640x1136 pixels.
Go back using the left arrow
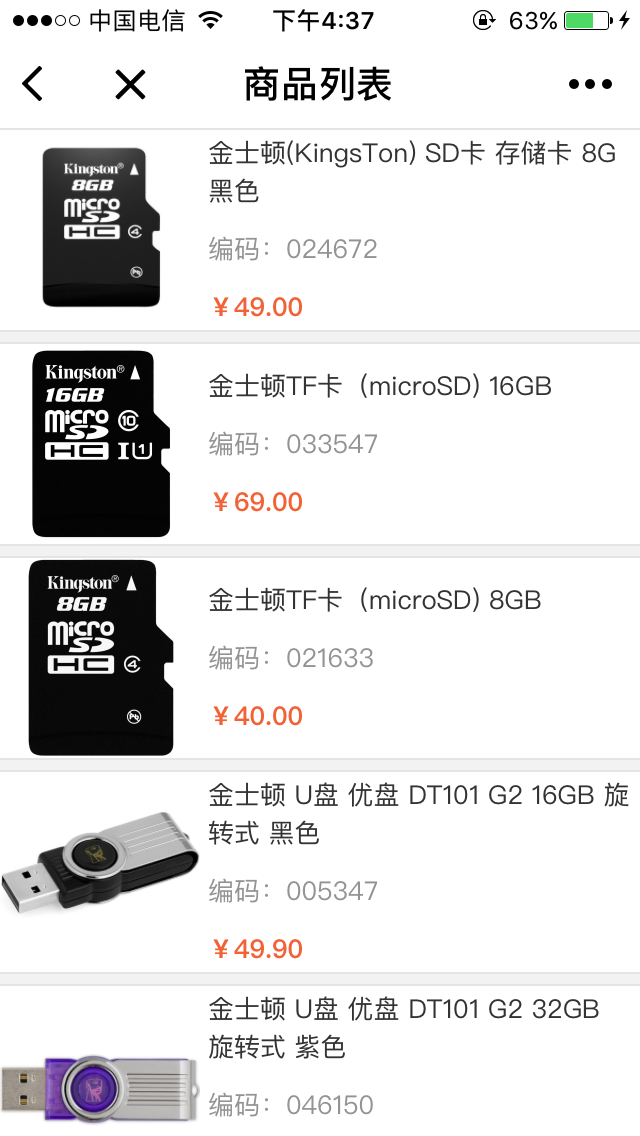click(33, 84)
